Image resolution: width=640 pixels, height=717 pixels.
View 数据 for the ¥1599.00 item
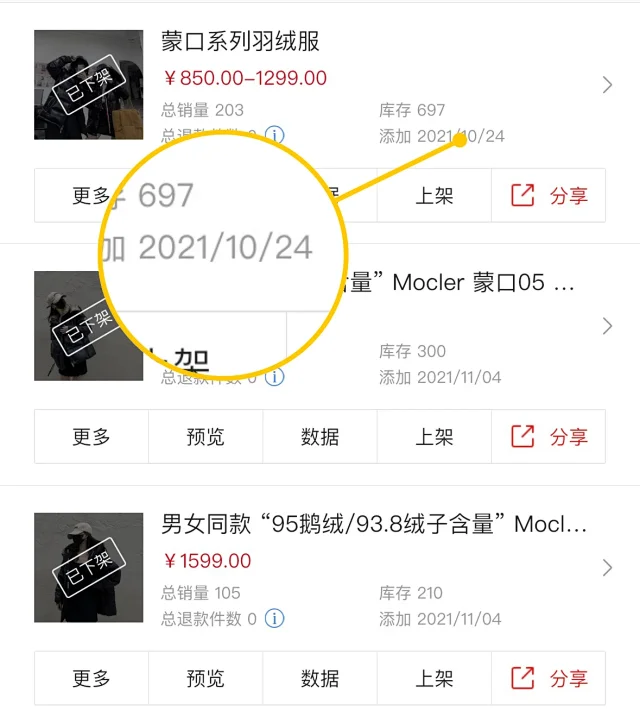tap(320, 679)
